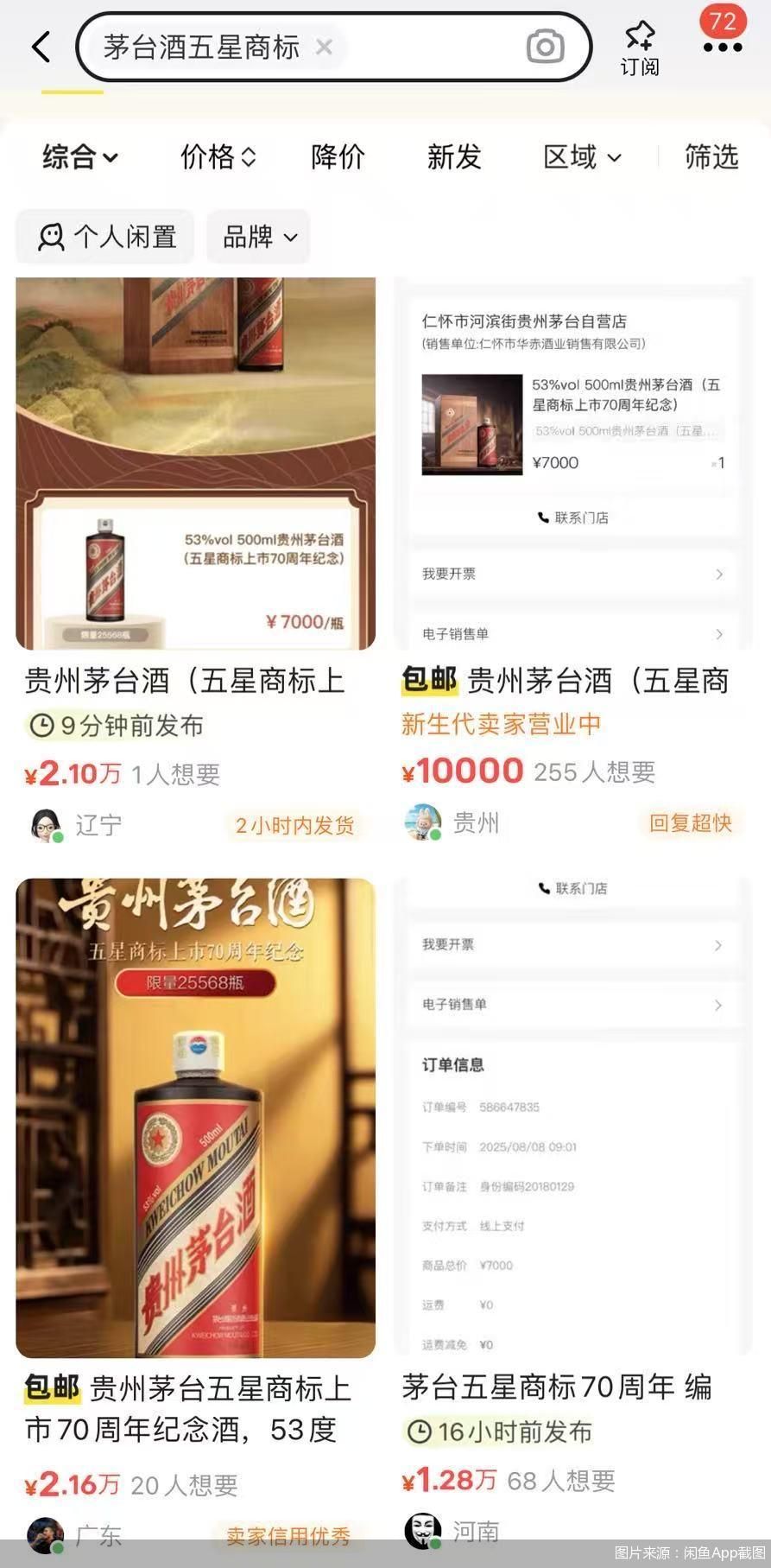Expand the 品牌 brand dropdown
This screenshot has height=1568, width=771.
tap(259, 237)
